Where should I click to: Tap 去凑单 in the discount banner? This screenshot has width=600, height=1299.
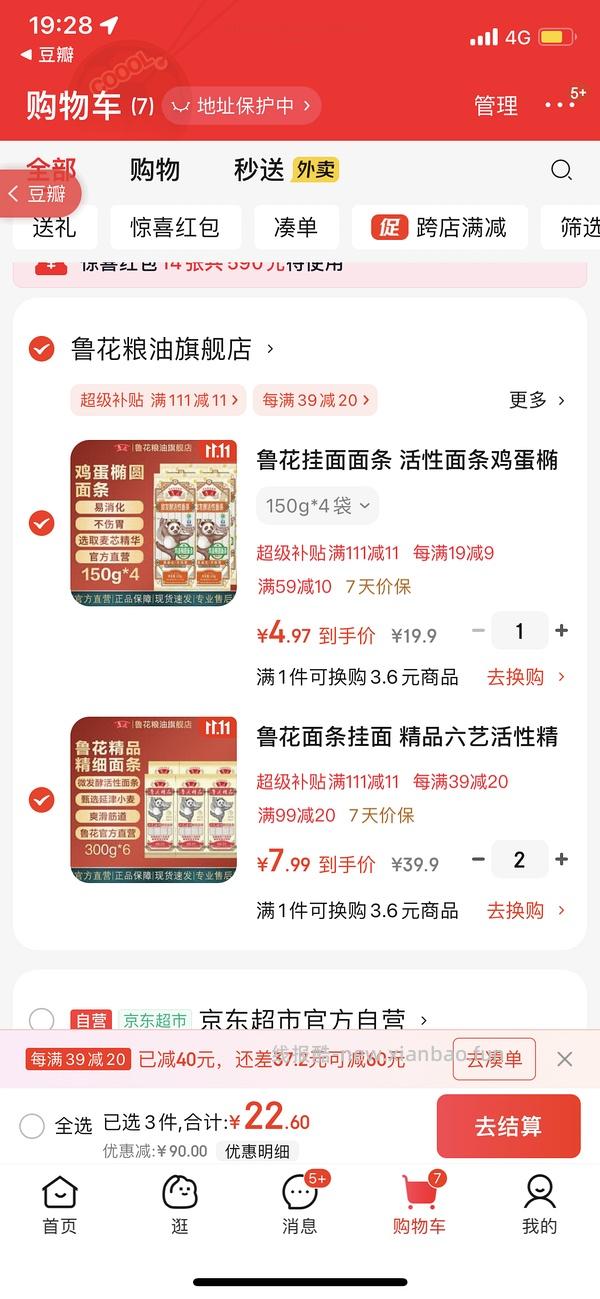494,1059
